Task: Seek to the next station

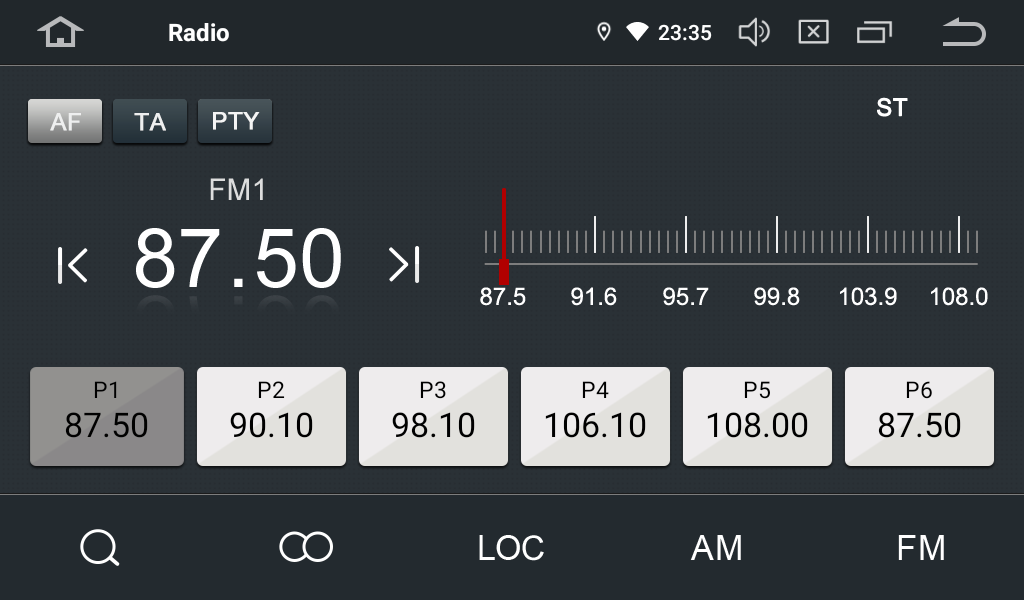Action: 404,265
